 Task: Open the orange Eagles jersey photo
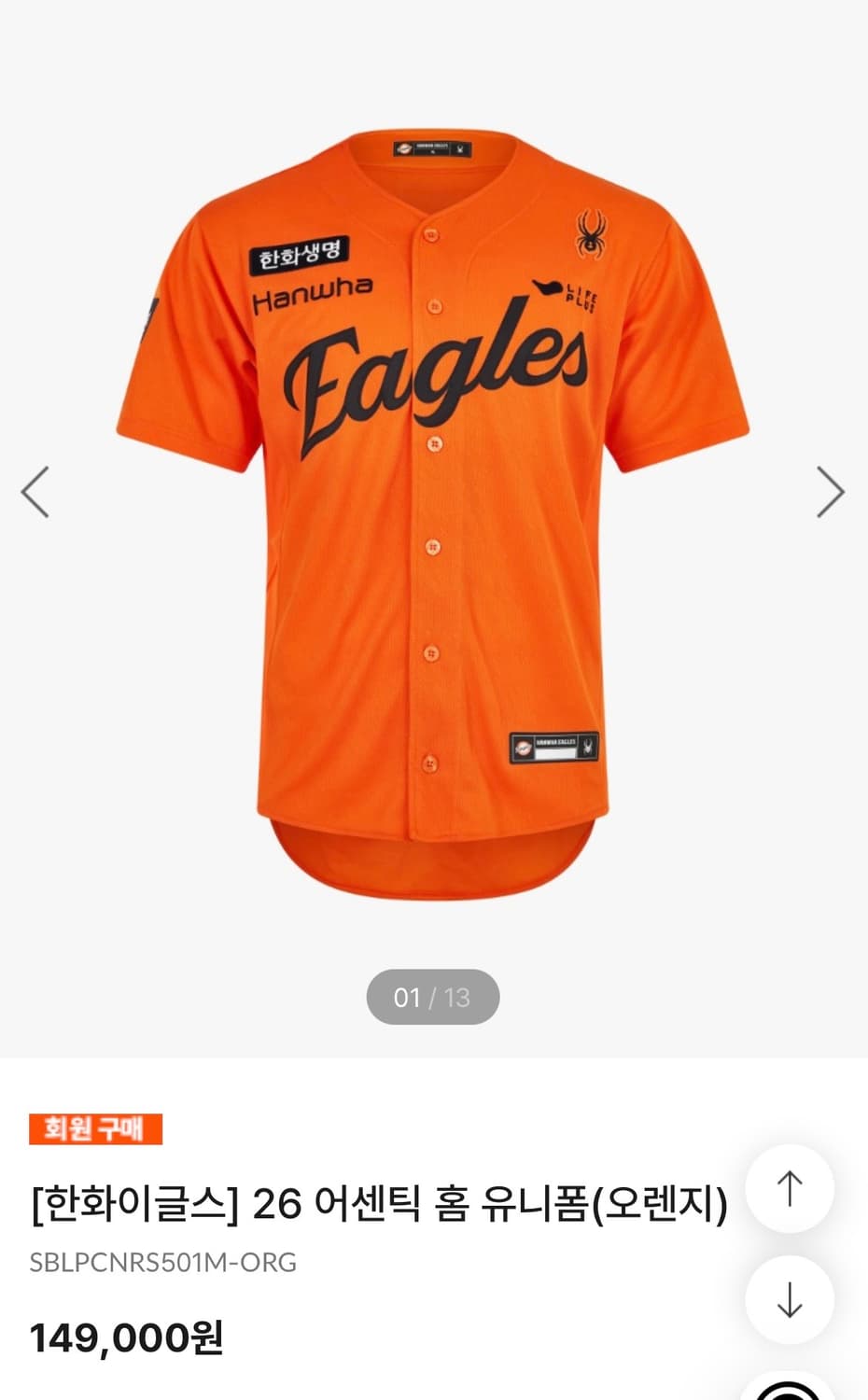(x=433, y=513)
